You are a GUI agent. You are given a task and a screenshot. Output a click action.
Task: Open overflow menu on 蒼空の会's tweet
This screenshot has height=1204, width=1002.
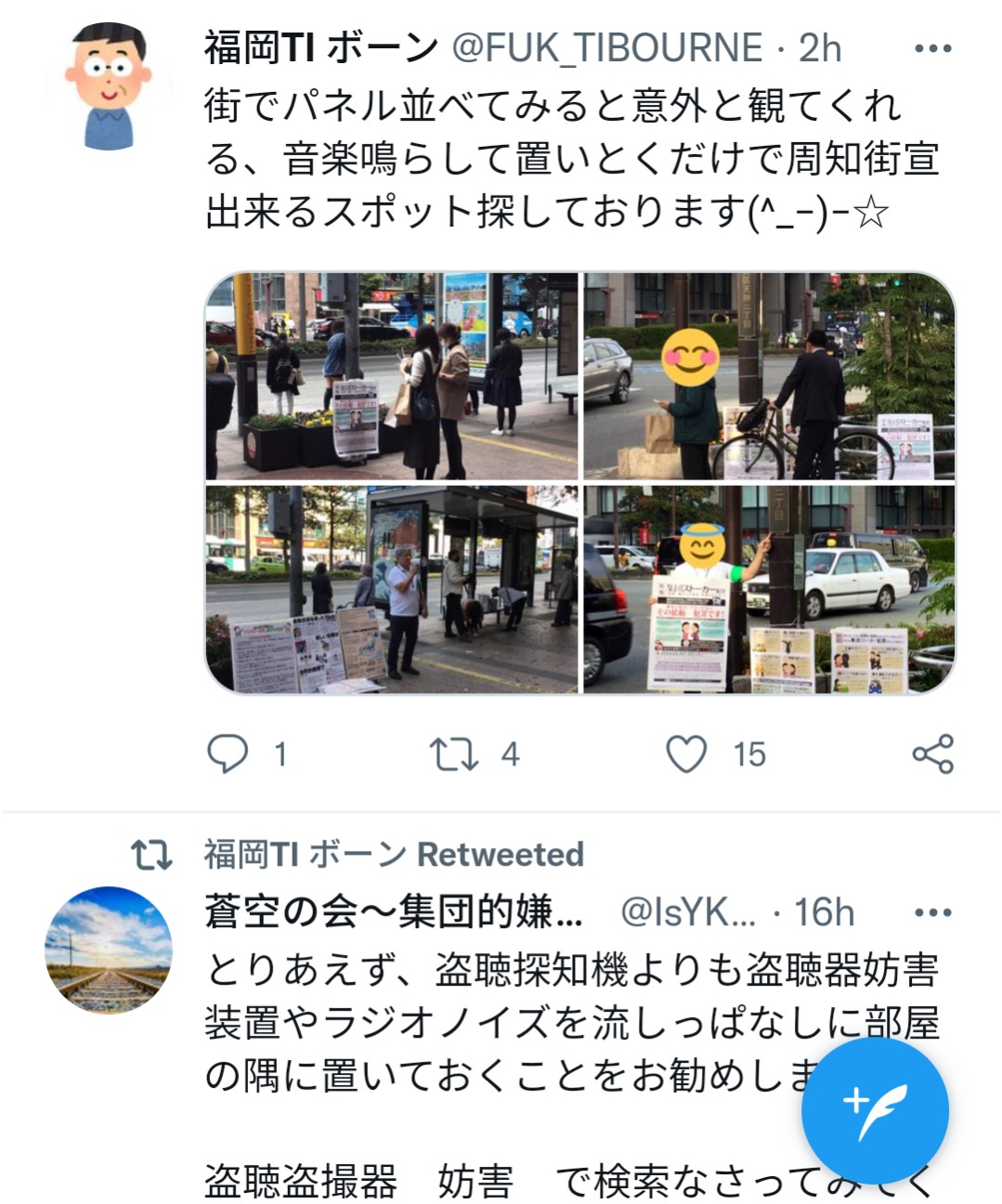coord(932,912)
